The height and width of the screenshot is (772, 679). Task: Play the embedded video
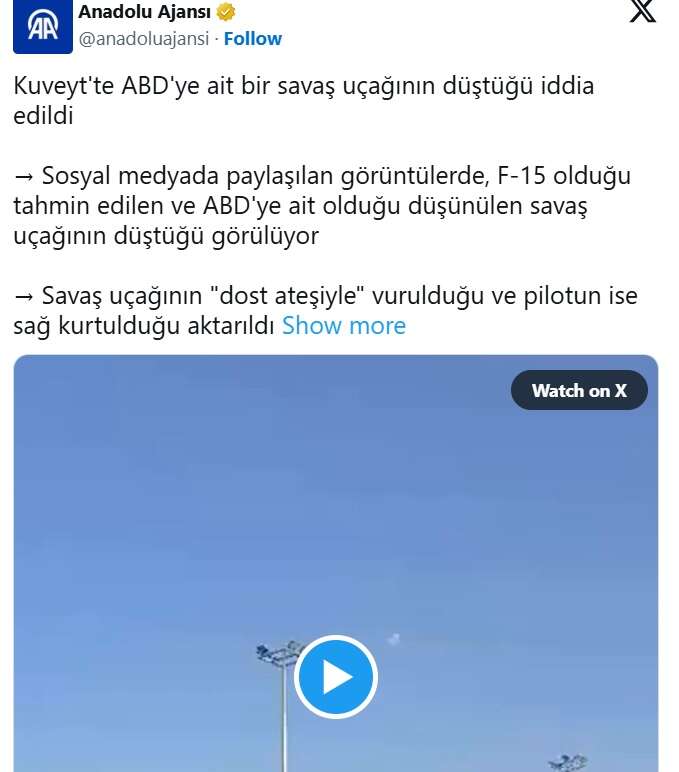click(336, 677)
